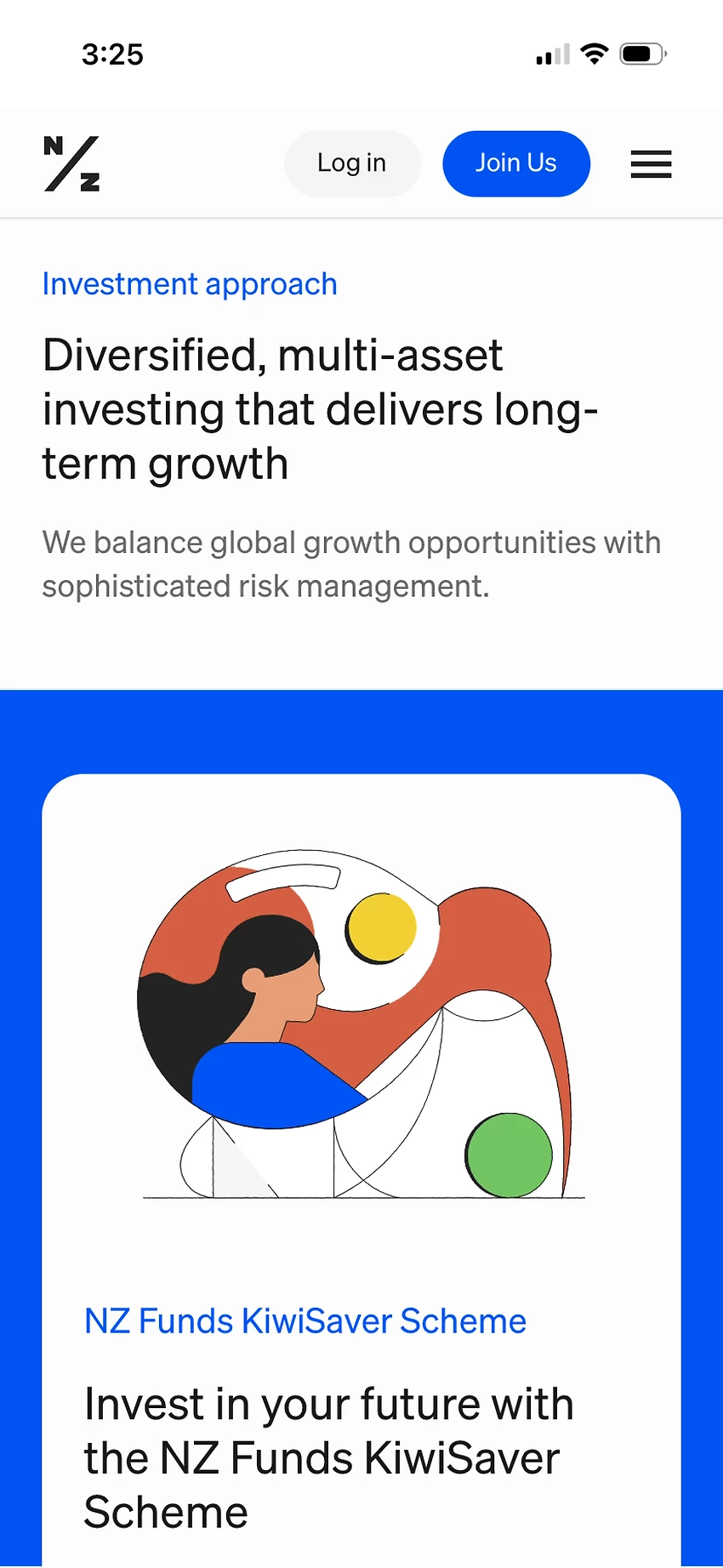Image resolution: width=723 pixels, height=1568 pixels.
Task: Tap the battery indicator
Action: tap(640, 54)
